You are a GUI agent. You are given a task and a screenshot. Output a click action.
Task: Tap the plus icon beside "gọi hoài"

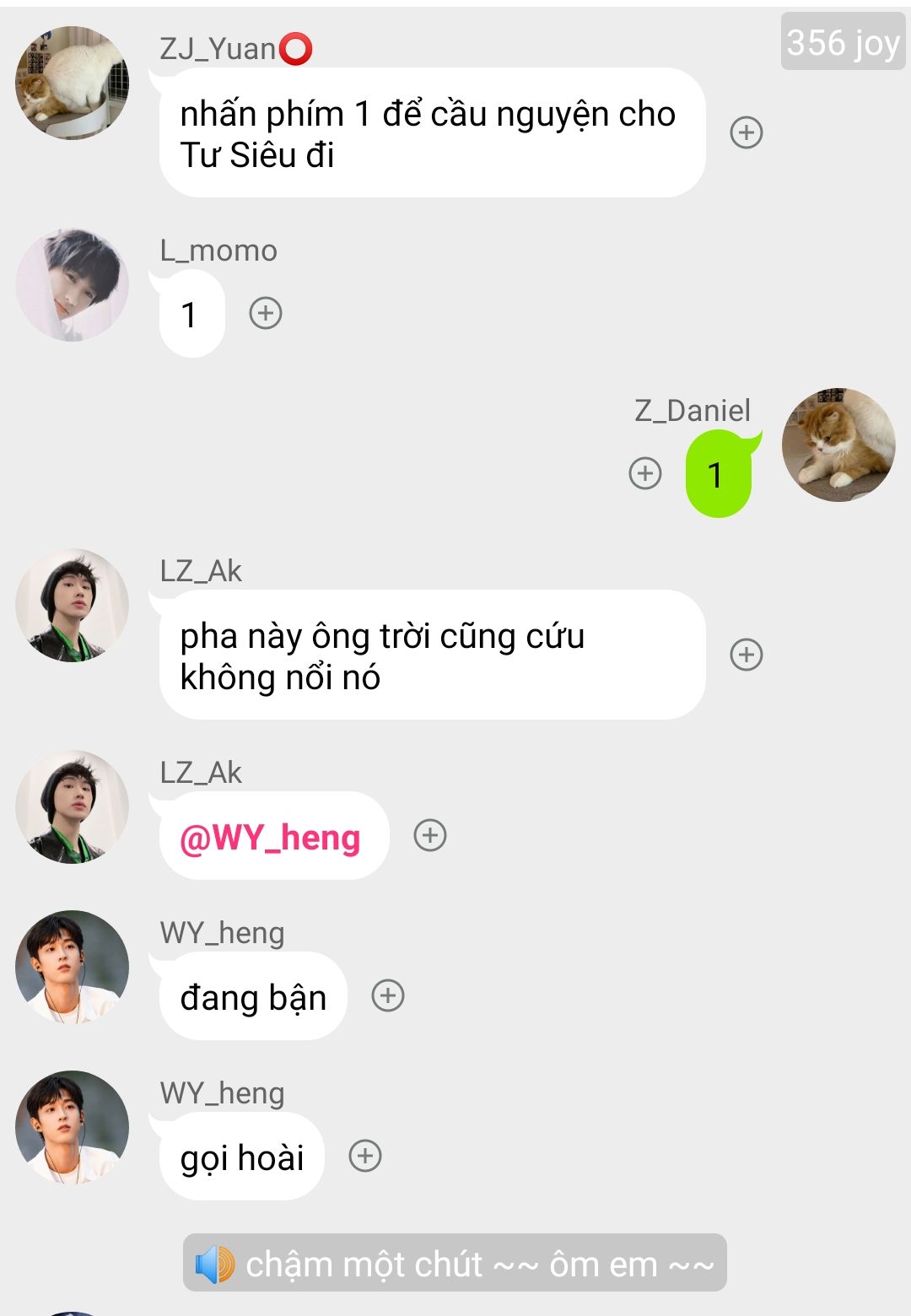coord(365,1156)
